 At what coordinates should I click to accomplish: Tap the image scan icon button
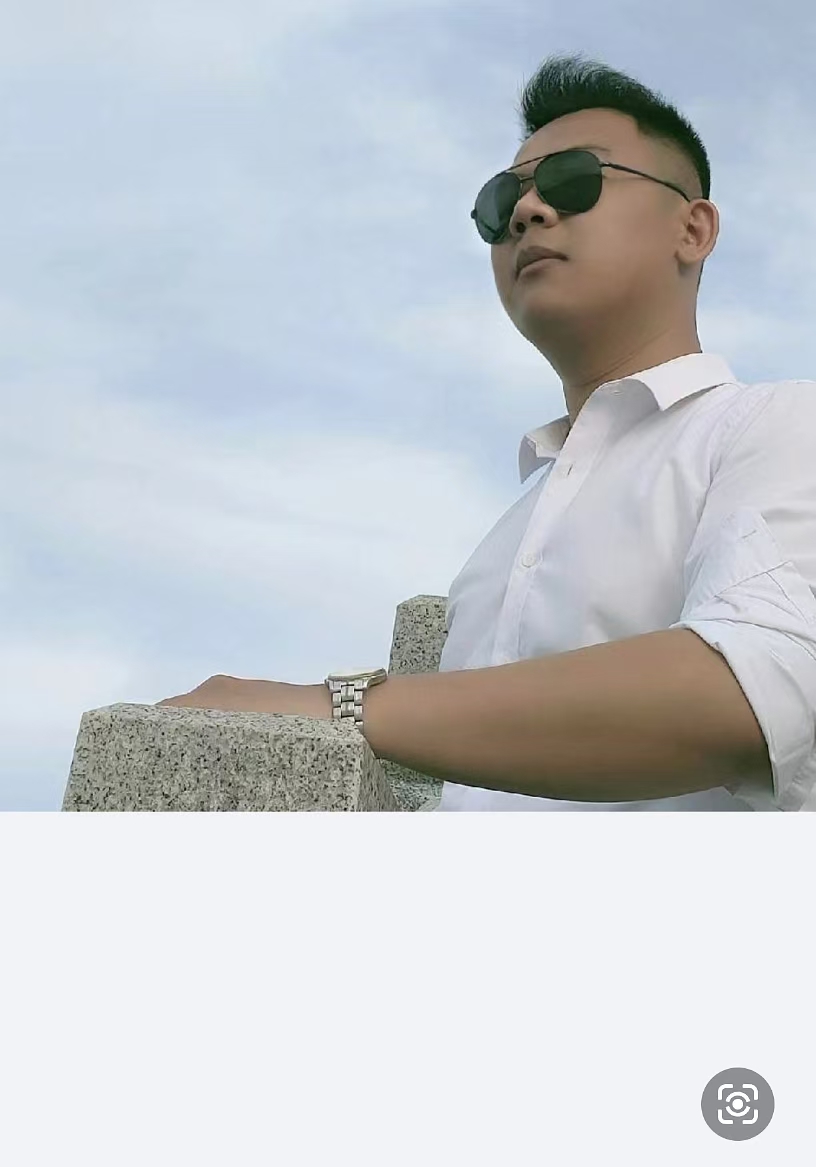click(x=737, y=1104)
